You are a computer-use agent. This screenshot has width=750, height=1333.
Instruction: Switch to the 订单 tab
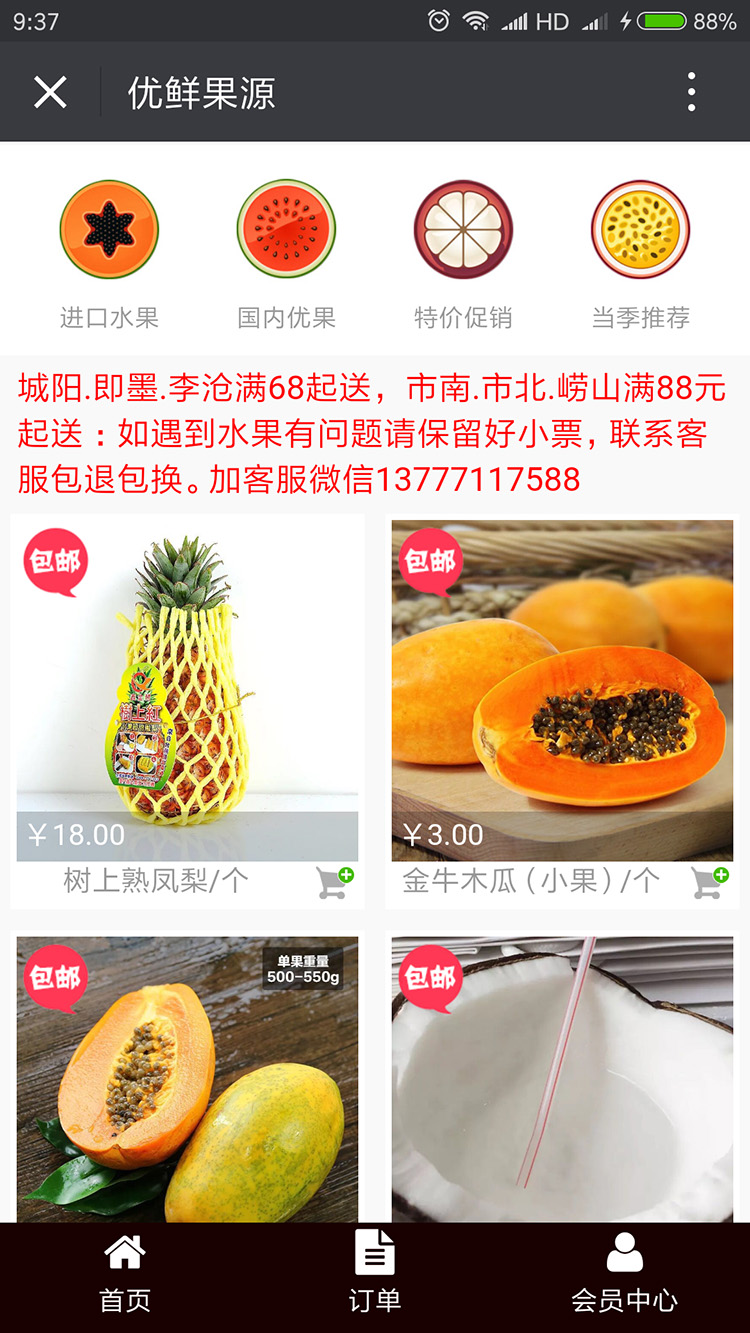pos(374,1270)
